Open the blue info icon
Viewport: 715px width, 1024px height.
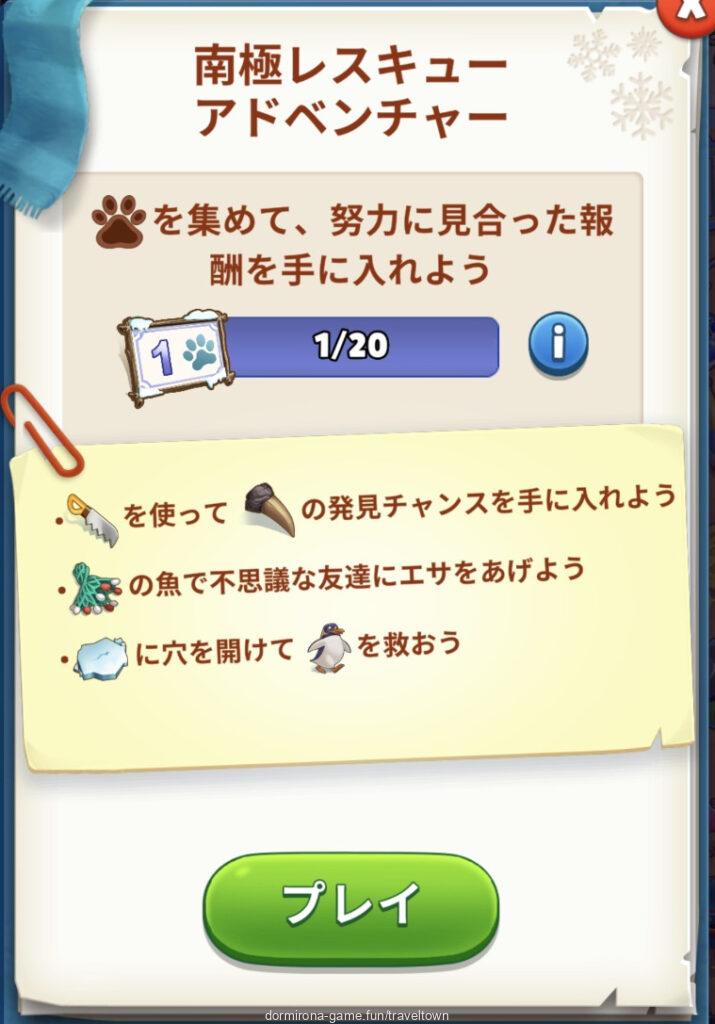tap(557, 346)
